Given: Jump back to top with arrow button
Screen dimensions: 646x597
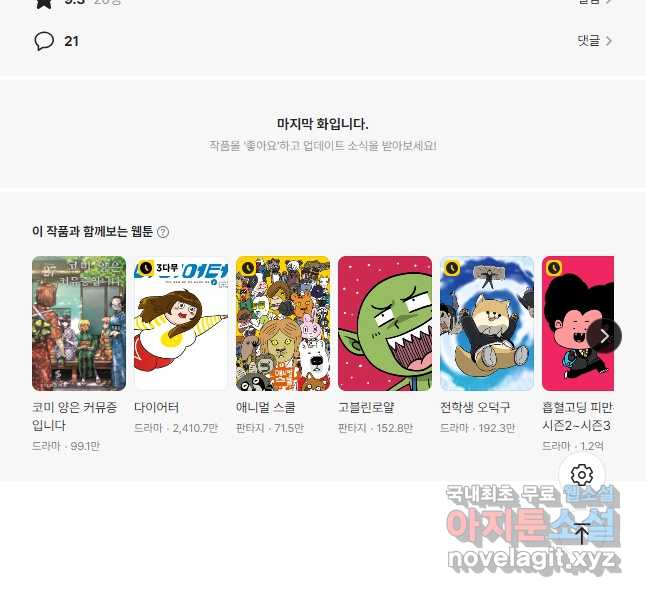Looking at the screenshot, I should coord(582,534).
